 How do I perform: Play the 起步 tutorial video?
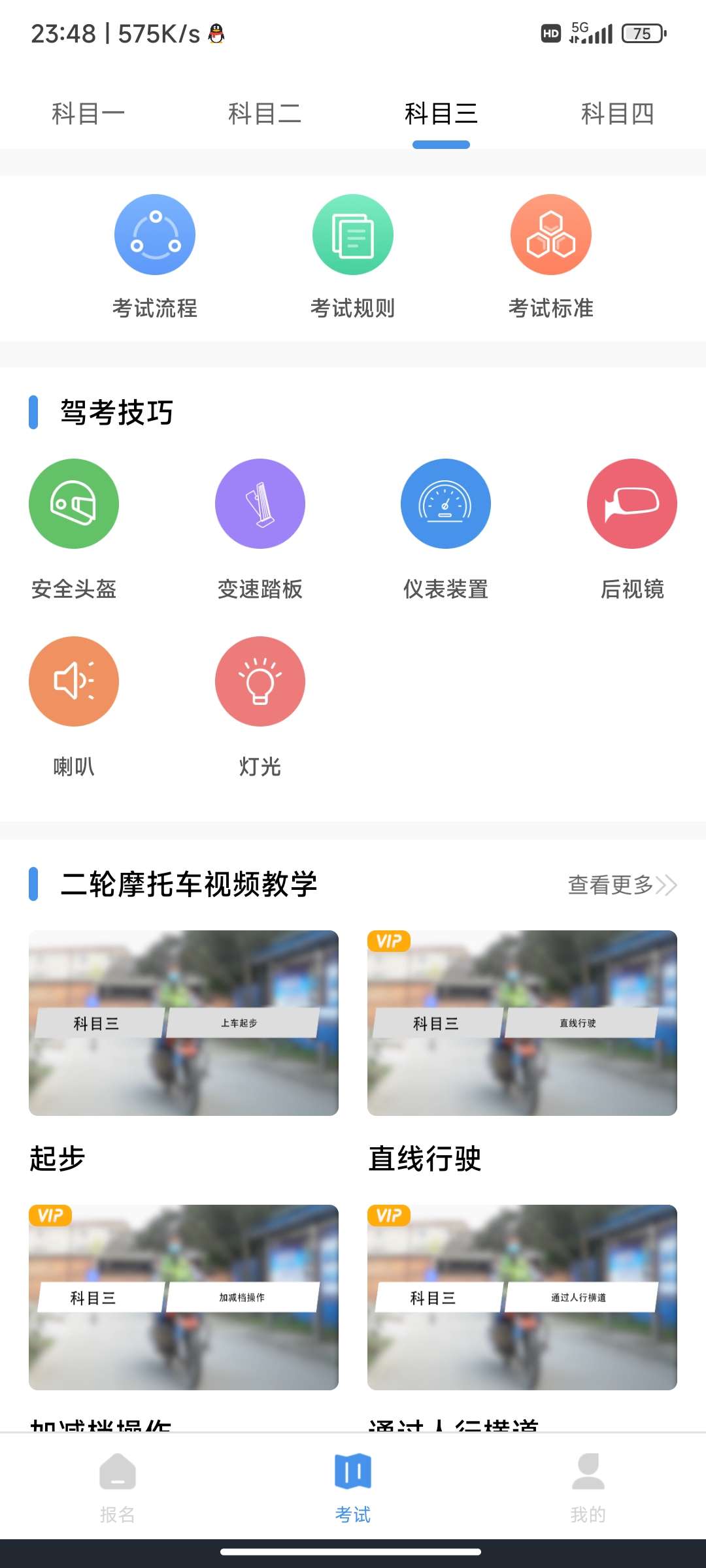[184, 1023]
